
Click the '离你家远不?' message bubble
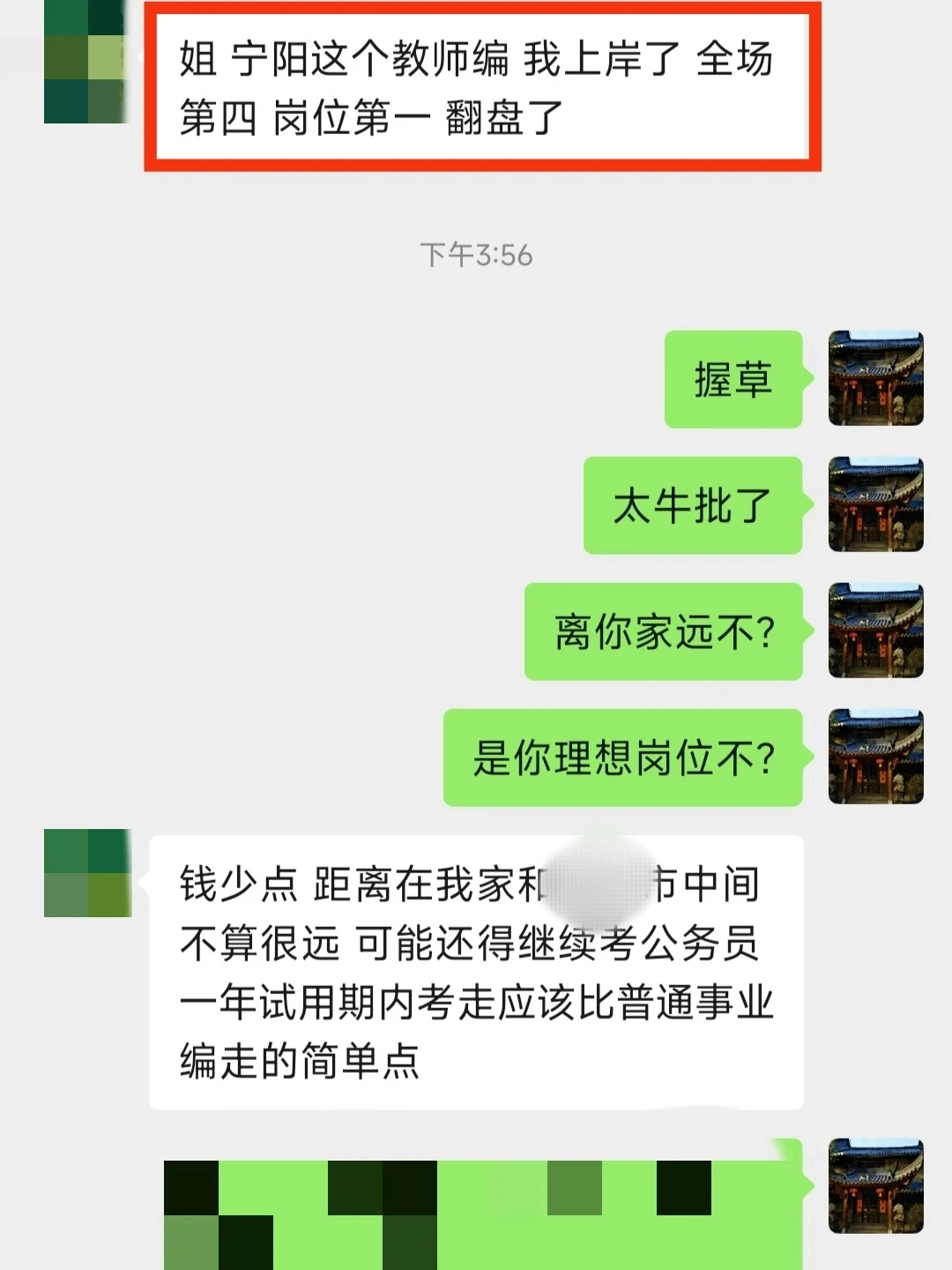664,631
